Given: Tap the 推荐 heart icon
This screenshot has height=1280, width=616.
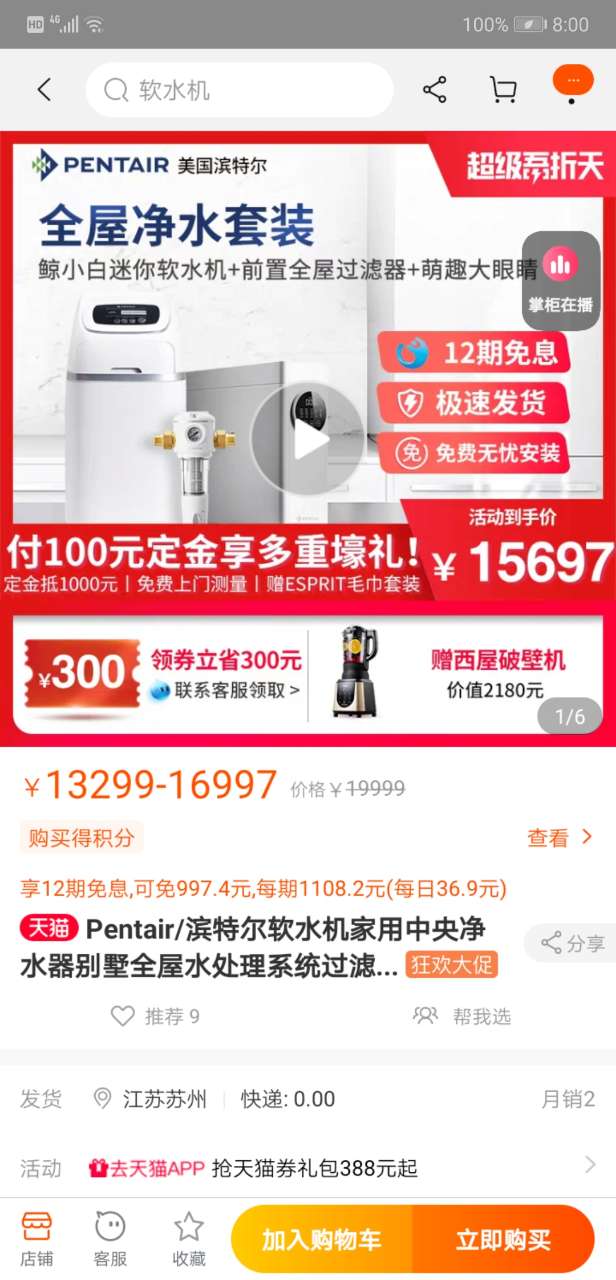Looking at the screenshot, I should click(x=123, y=1016).
